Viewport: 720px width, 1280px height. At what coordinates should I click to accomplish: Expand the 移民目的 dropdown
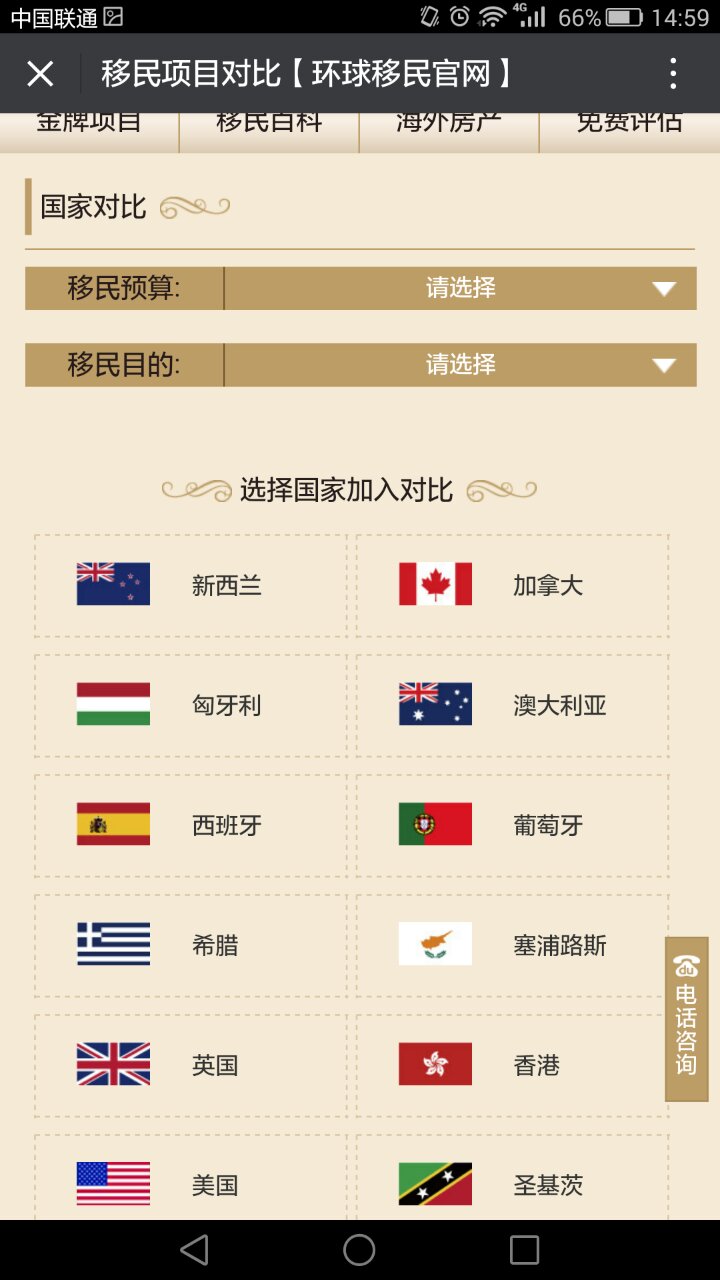tap(460, 365)
